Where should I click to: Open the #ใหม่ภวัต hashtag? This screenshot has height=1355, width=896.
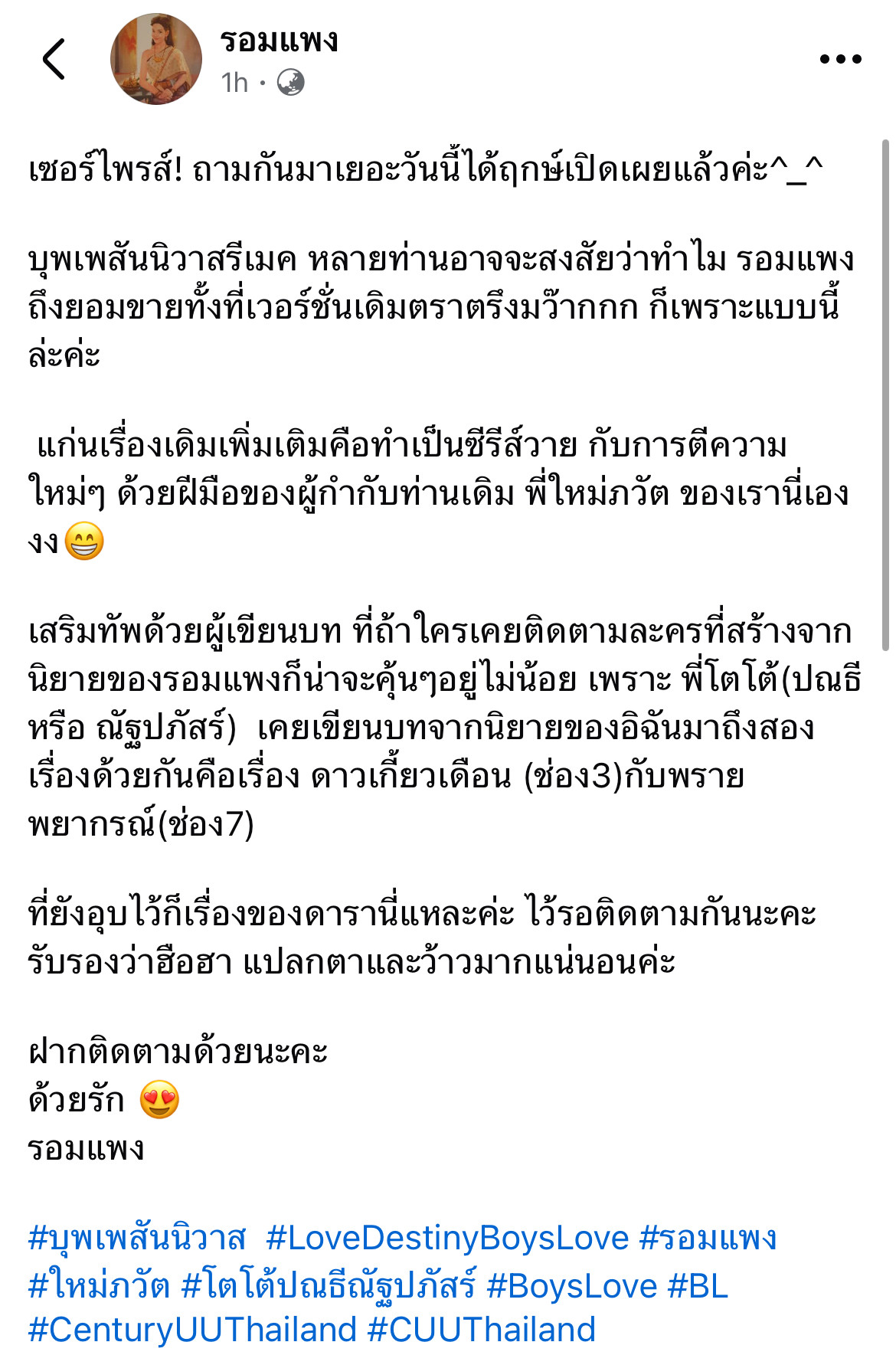coord(99,1286)
